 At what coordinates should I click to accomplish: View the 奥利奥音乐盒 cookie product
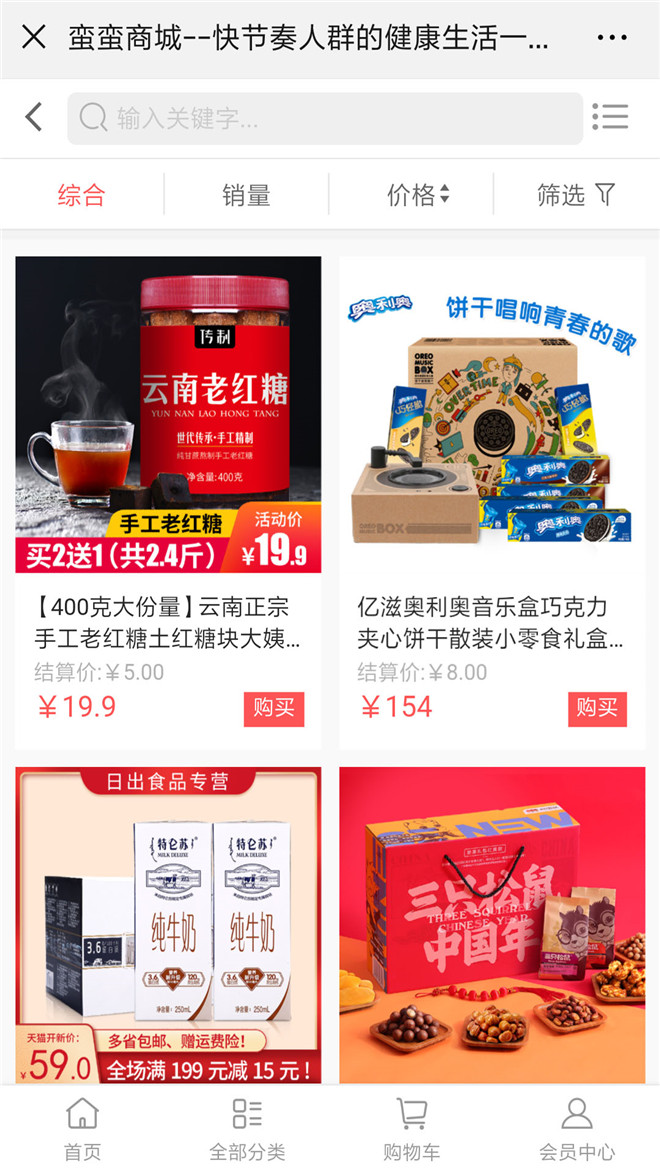492,415
